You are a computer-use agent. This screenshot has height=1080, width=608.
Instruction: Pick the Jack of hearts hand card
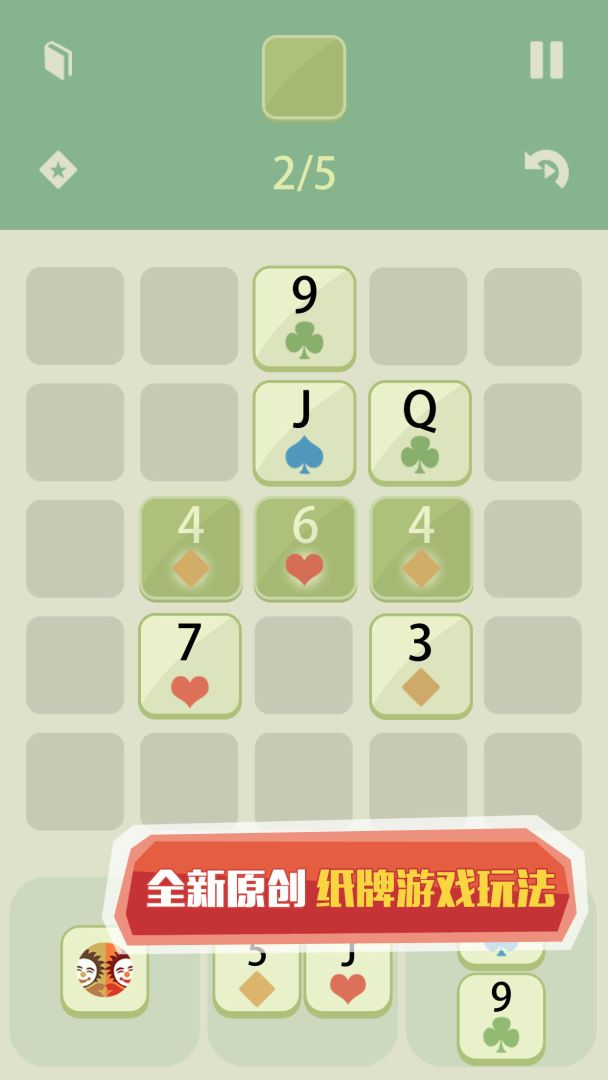(x=348, y=982)
